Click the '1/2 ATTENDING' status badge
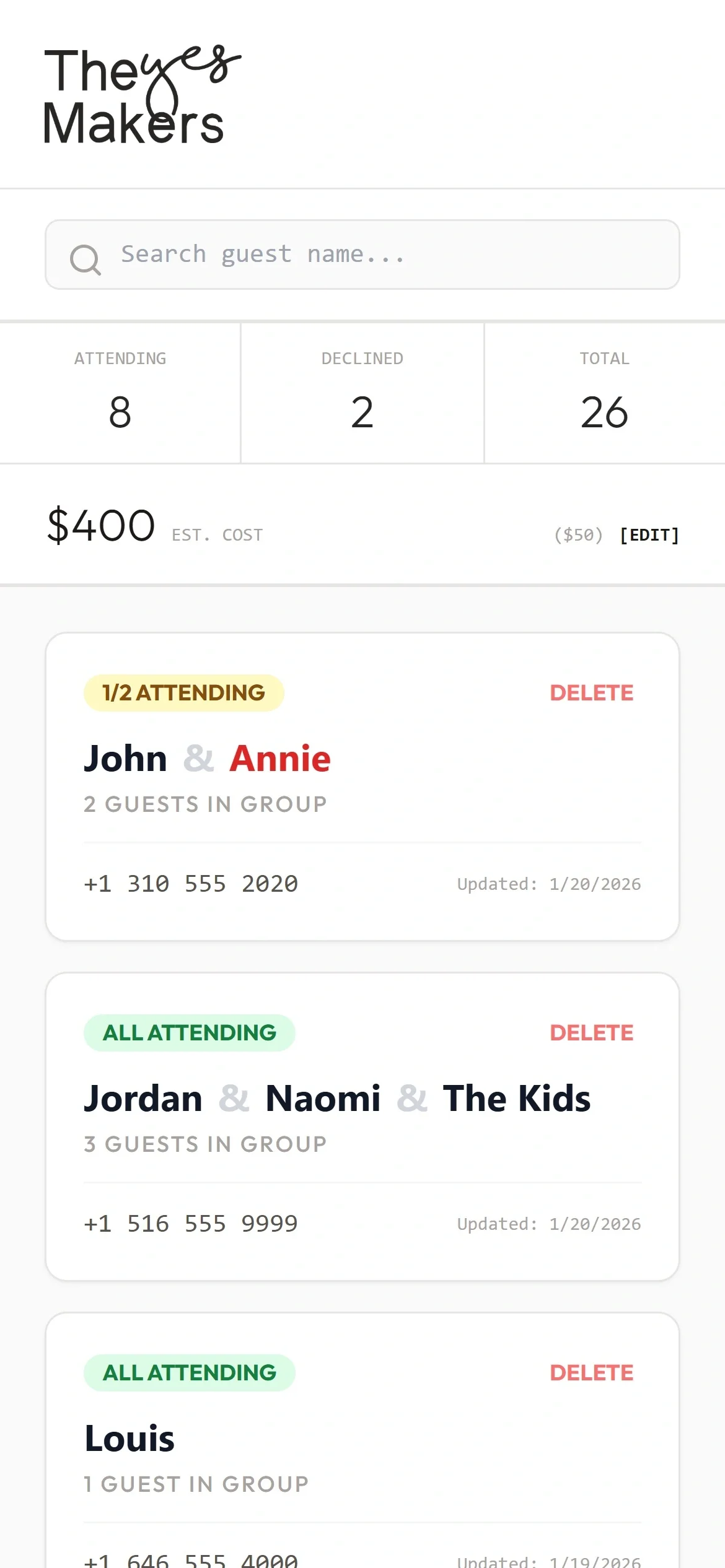This screenshot has height=1568, width=725. [x=183, y=692]
